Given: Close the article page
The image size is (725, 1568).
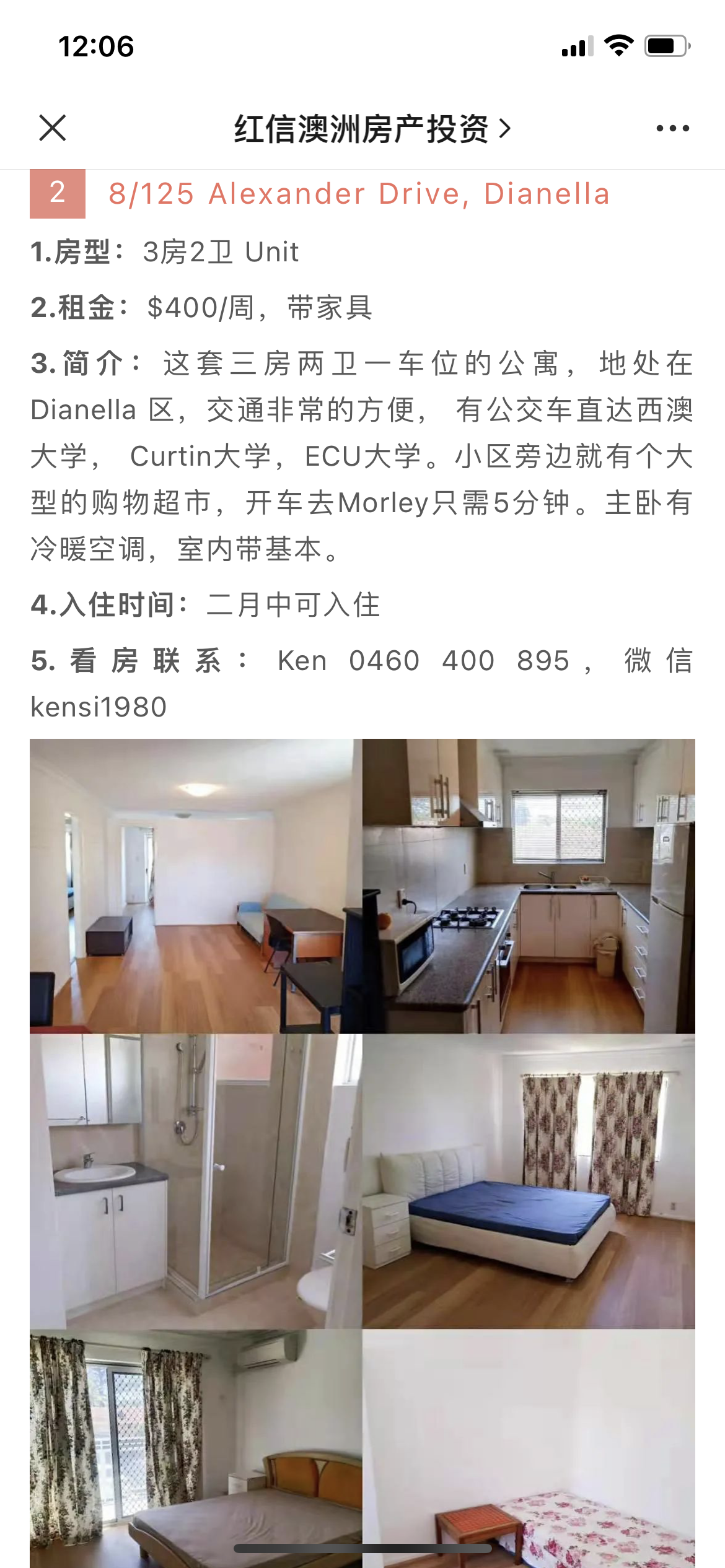Looking at the screenshot, I should (53, 128).
